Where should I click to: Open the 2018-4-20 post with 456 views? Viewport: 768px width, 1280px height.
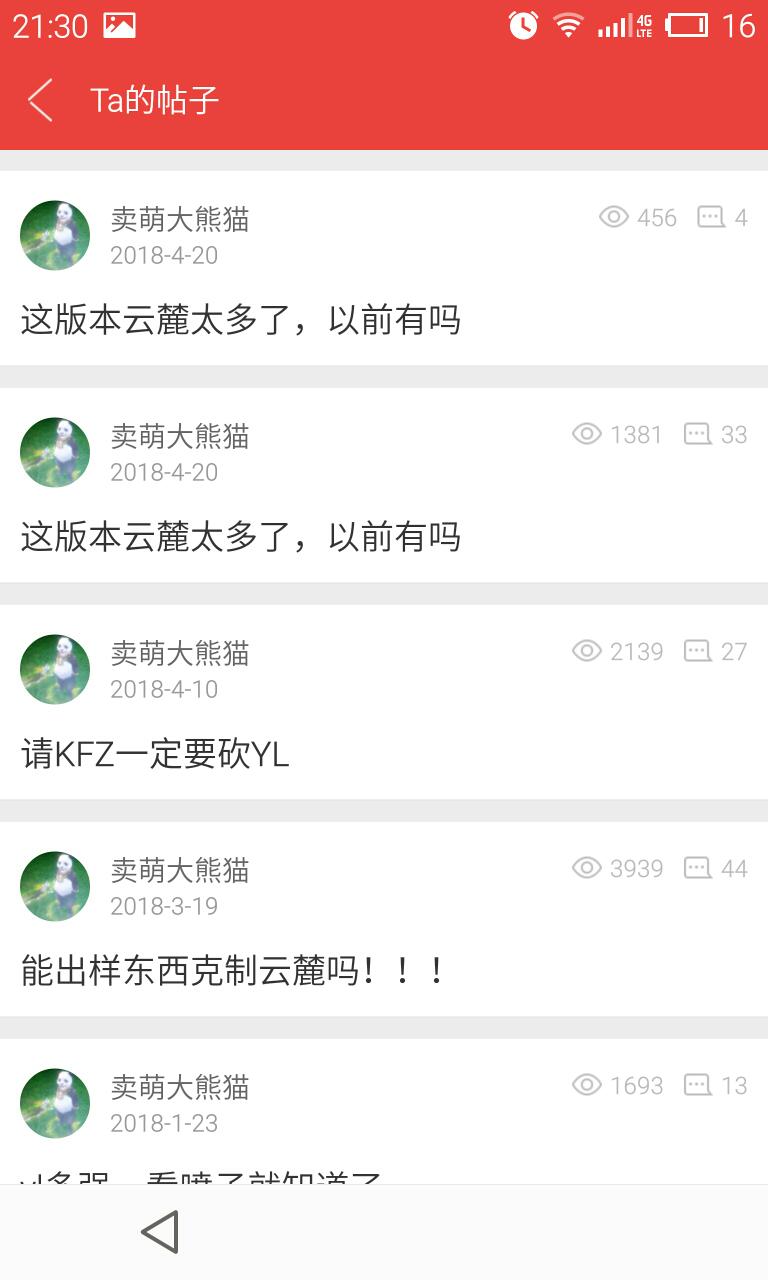384,268
